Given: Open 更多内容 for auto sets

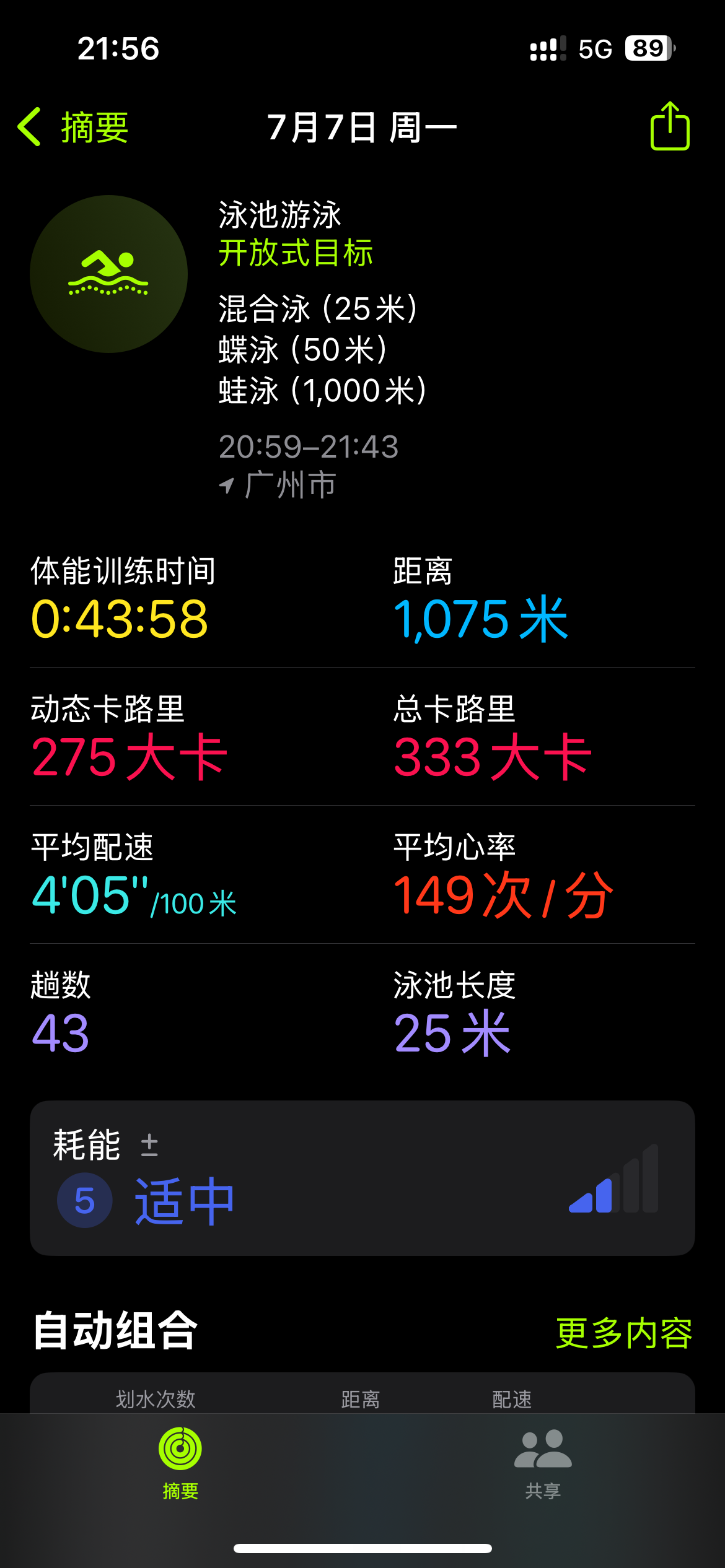Looking at the screenshot, I should 624,1333.
